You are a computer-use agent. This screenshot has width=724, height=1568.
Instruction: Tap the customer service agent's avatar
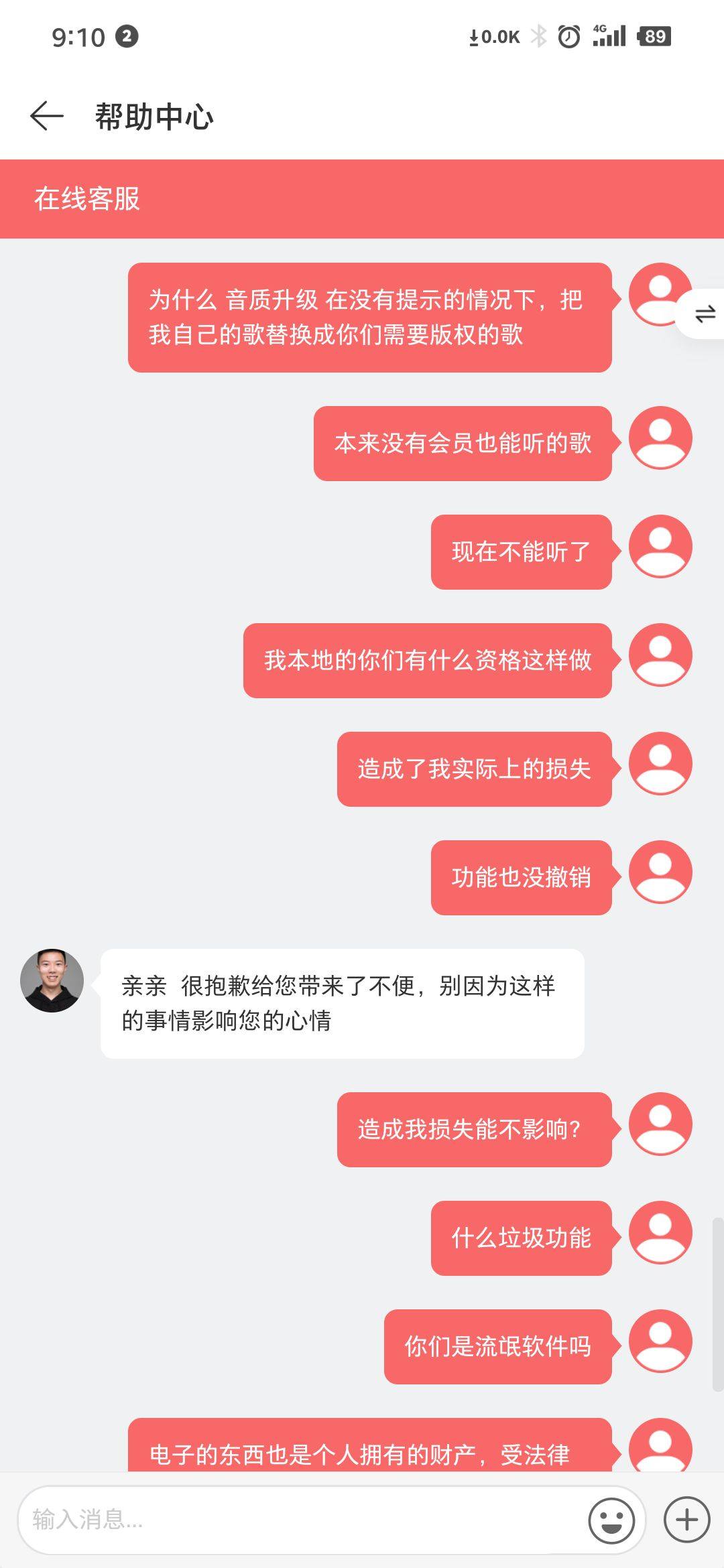[x=52, y=980]
